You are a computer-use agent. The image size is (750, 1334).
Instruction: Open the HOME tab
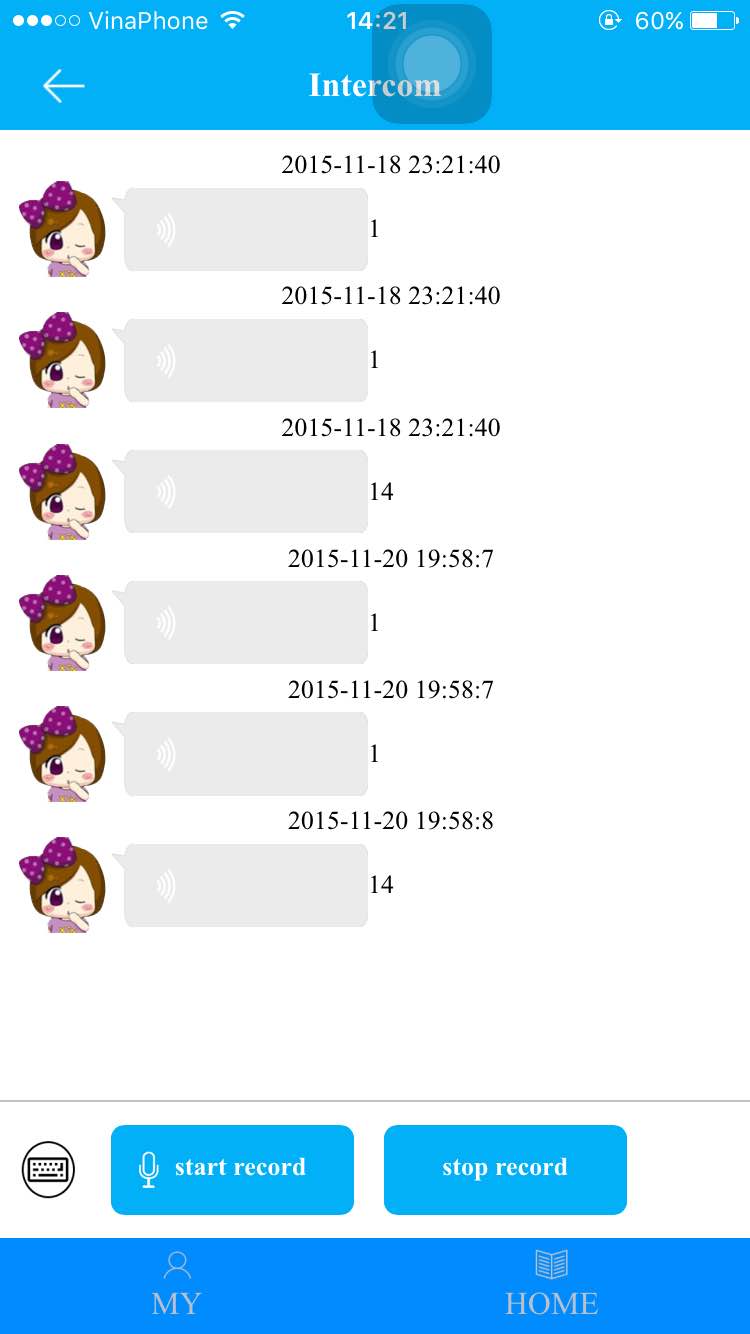(x=551, y=1285)
